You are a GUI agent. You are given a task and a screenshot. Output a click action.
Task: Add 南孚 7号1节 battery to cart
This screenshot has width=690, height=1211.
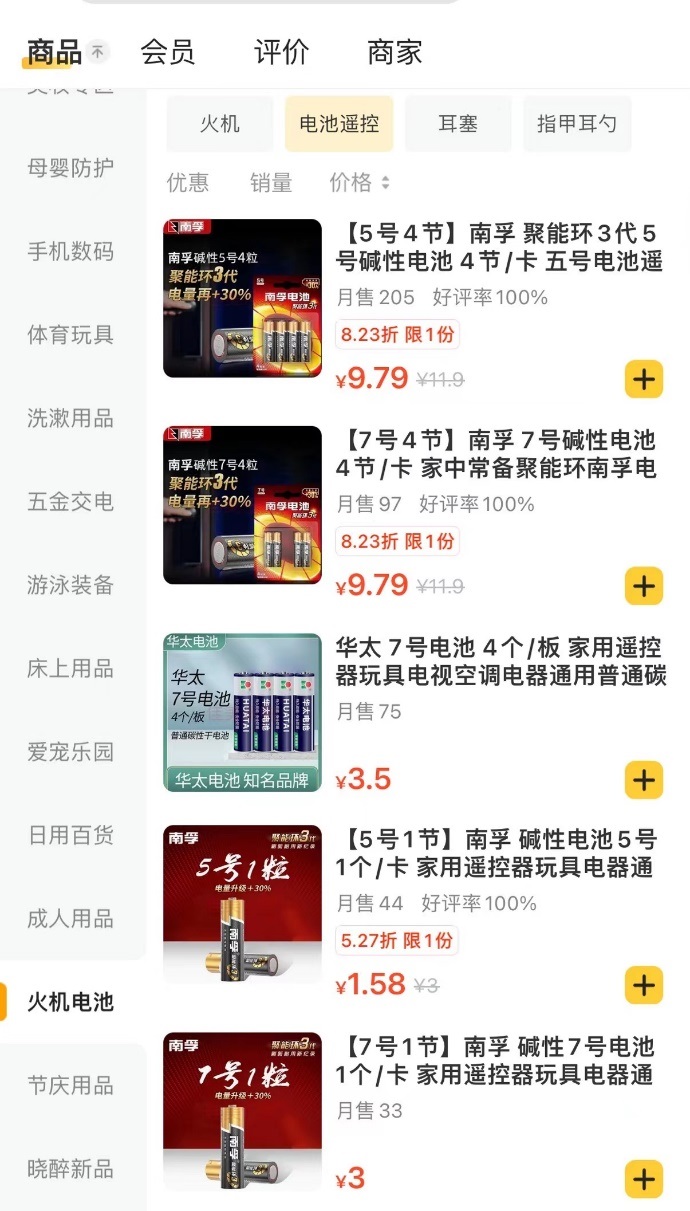[644, 1179]
